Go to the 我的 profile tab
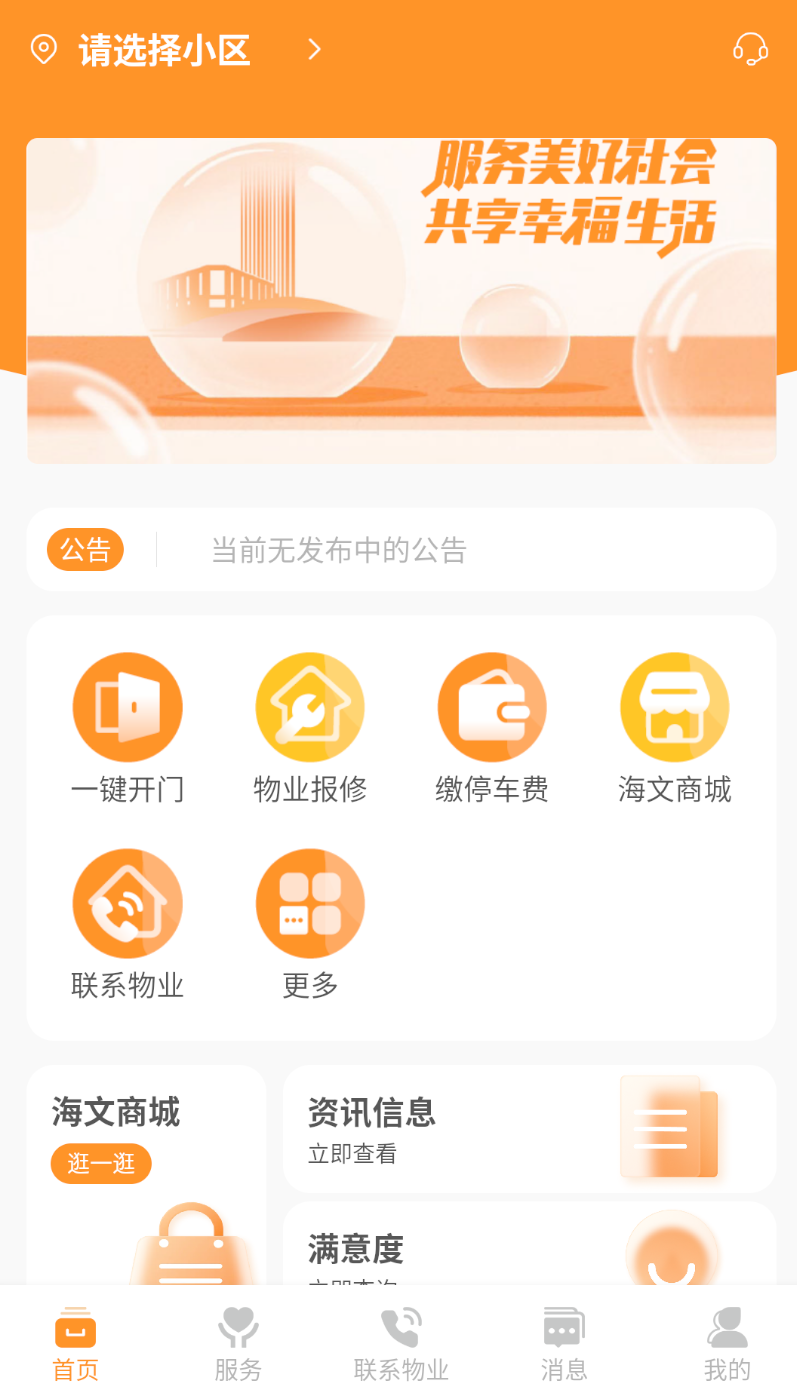Image resolution: width=797 pixels, height=1387 pixels. 726,1340
